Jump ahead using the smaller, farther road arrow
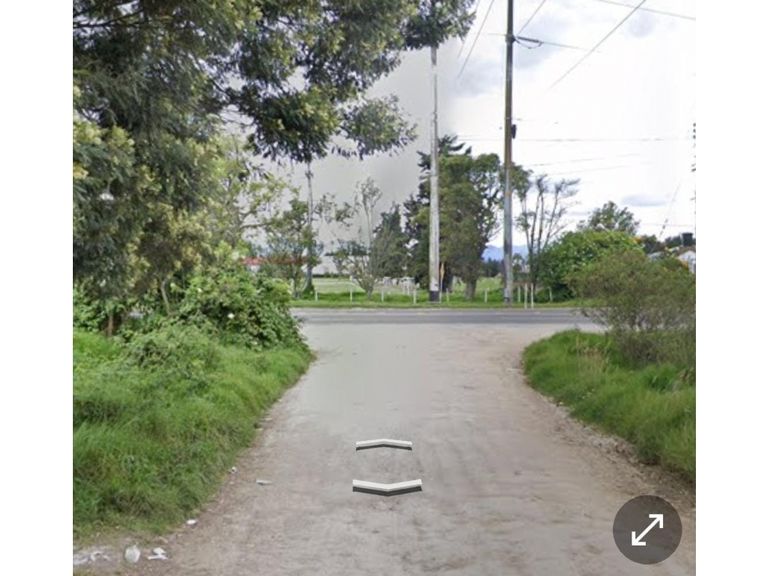Screen dimensions: 768x576 384,444
